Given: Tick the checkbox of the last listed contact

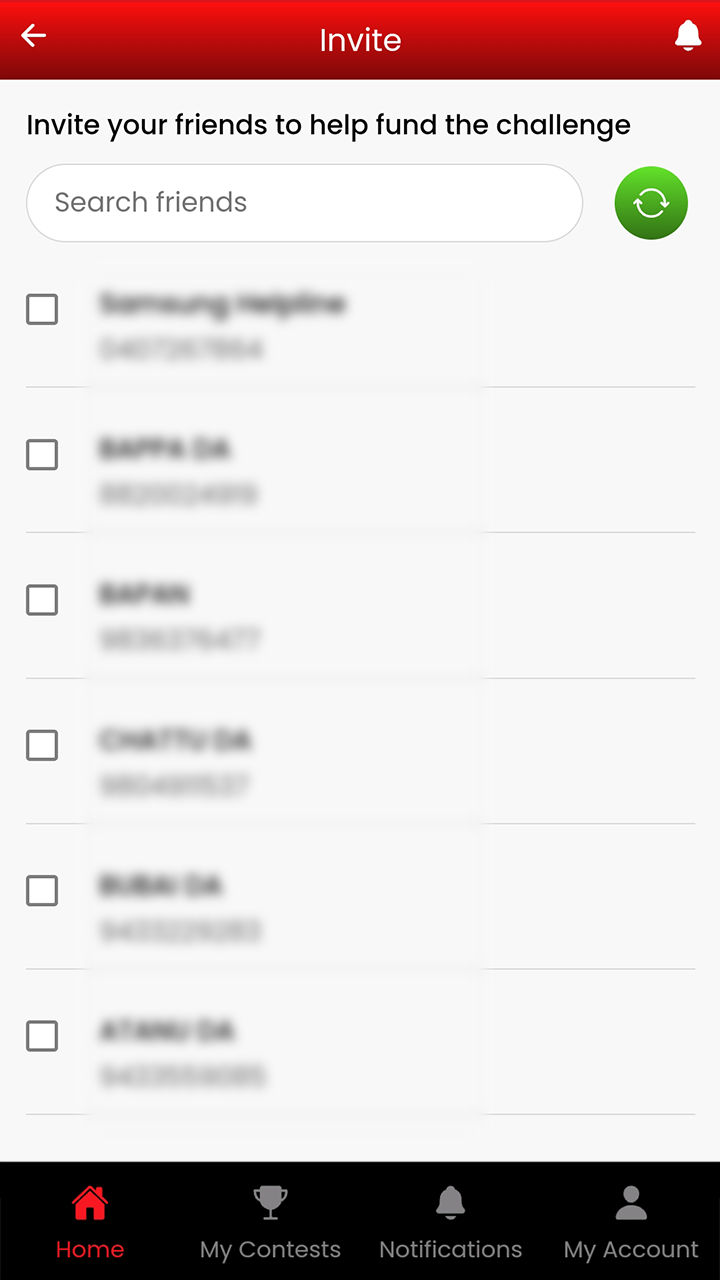Looking at the screenshot, I should [x=42, y=1036].
